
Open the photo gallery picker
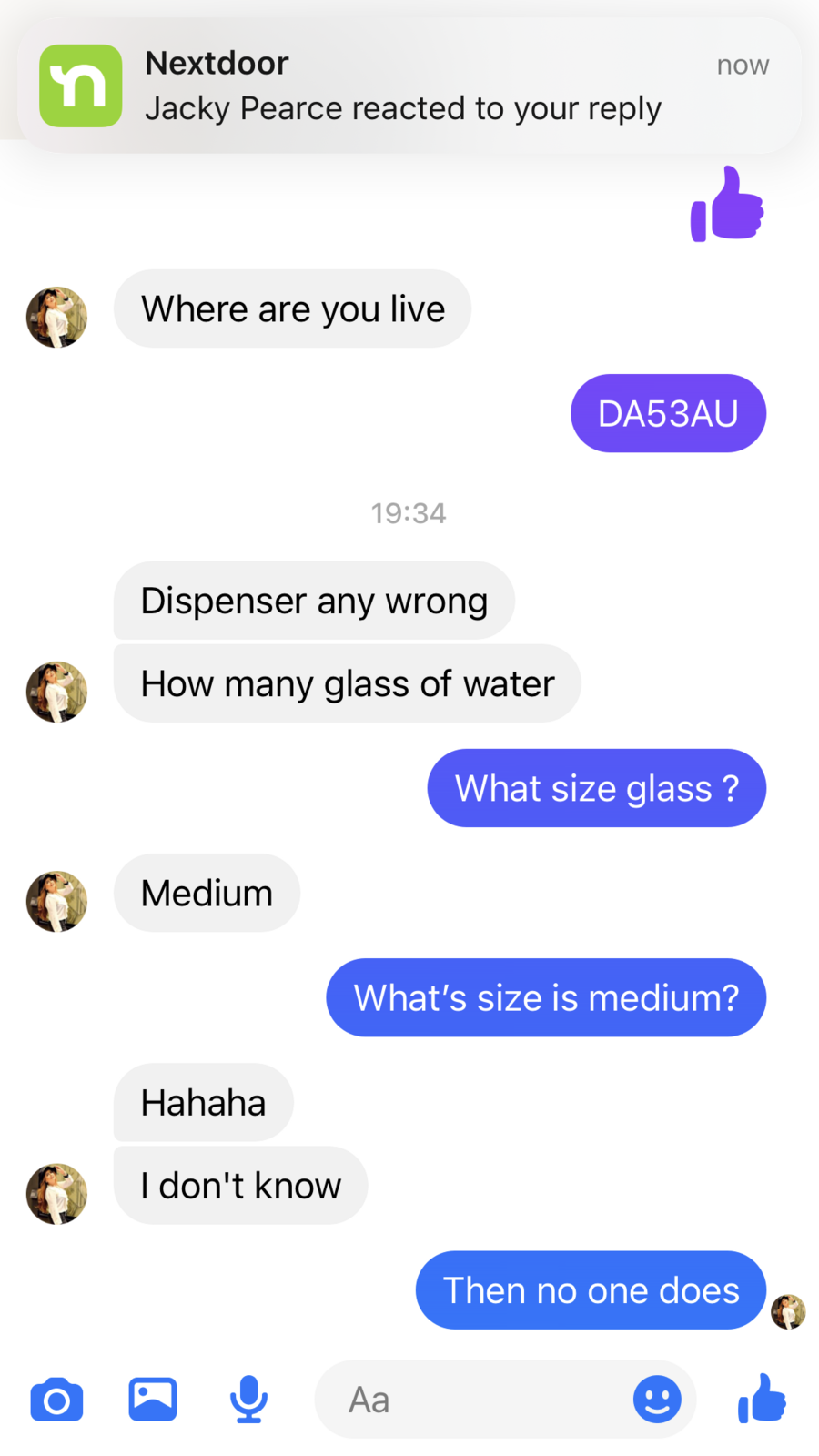[x=153, y=1400]
